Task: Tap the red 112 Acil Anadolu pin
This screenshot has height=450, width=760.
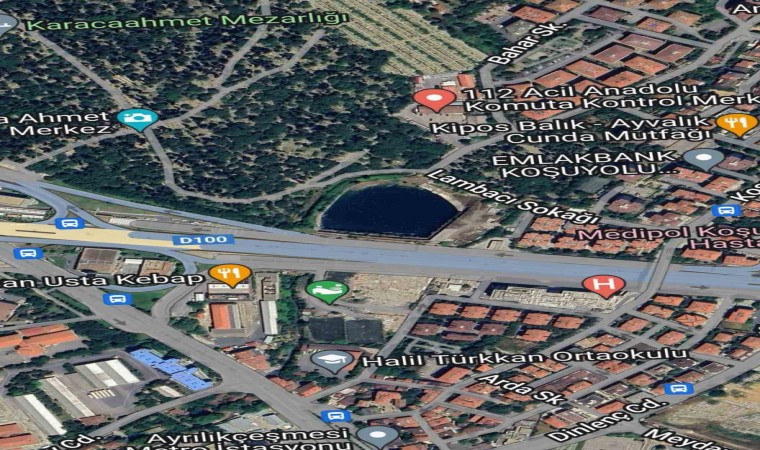Action: tap(434, 99)
